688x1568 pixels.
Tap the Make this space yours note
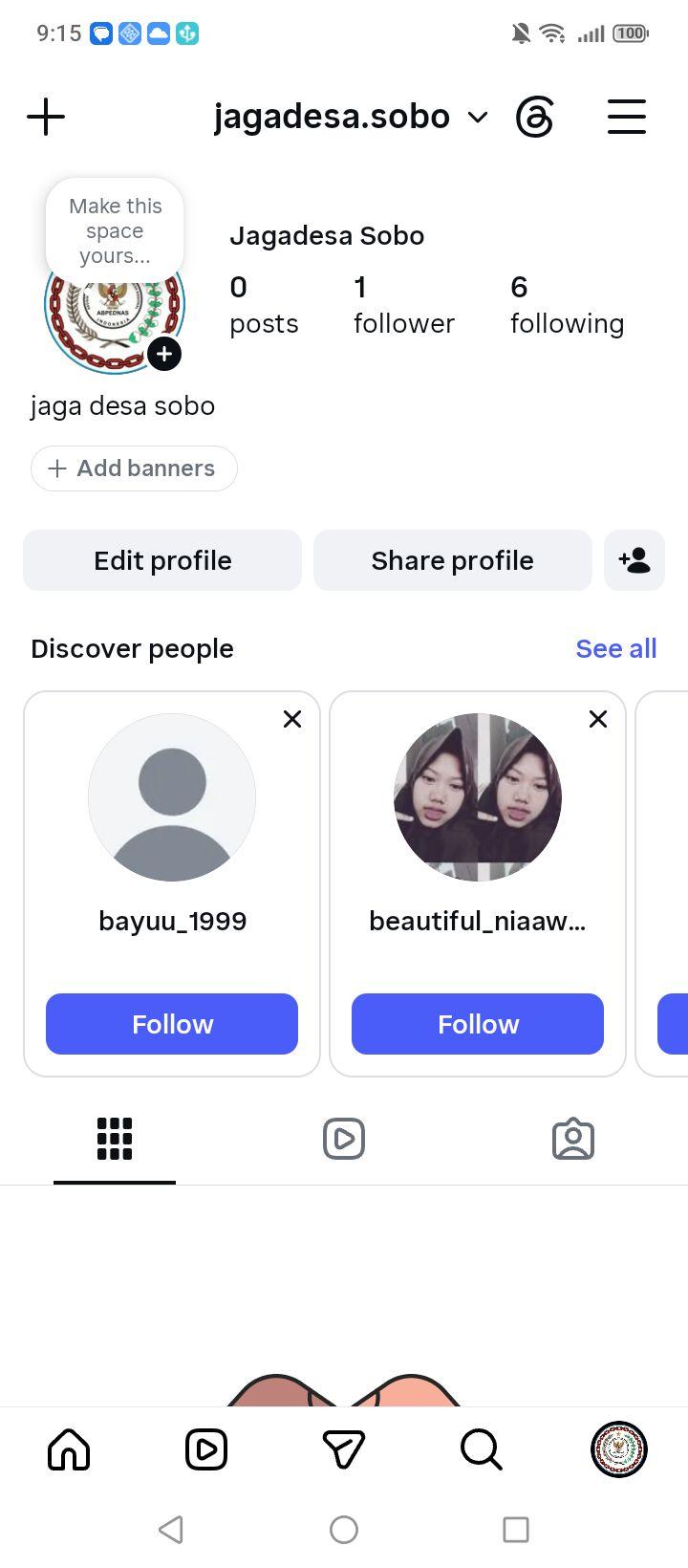115,230
